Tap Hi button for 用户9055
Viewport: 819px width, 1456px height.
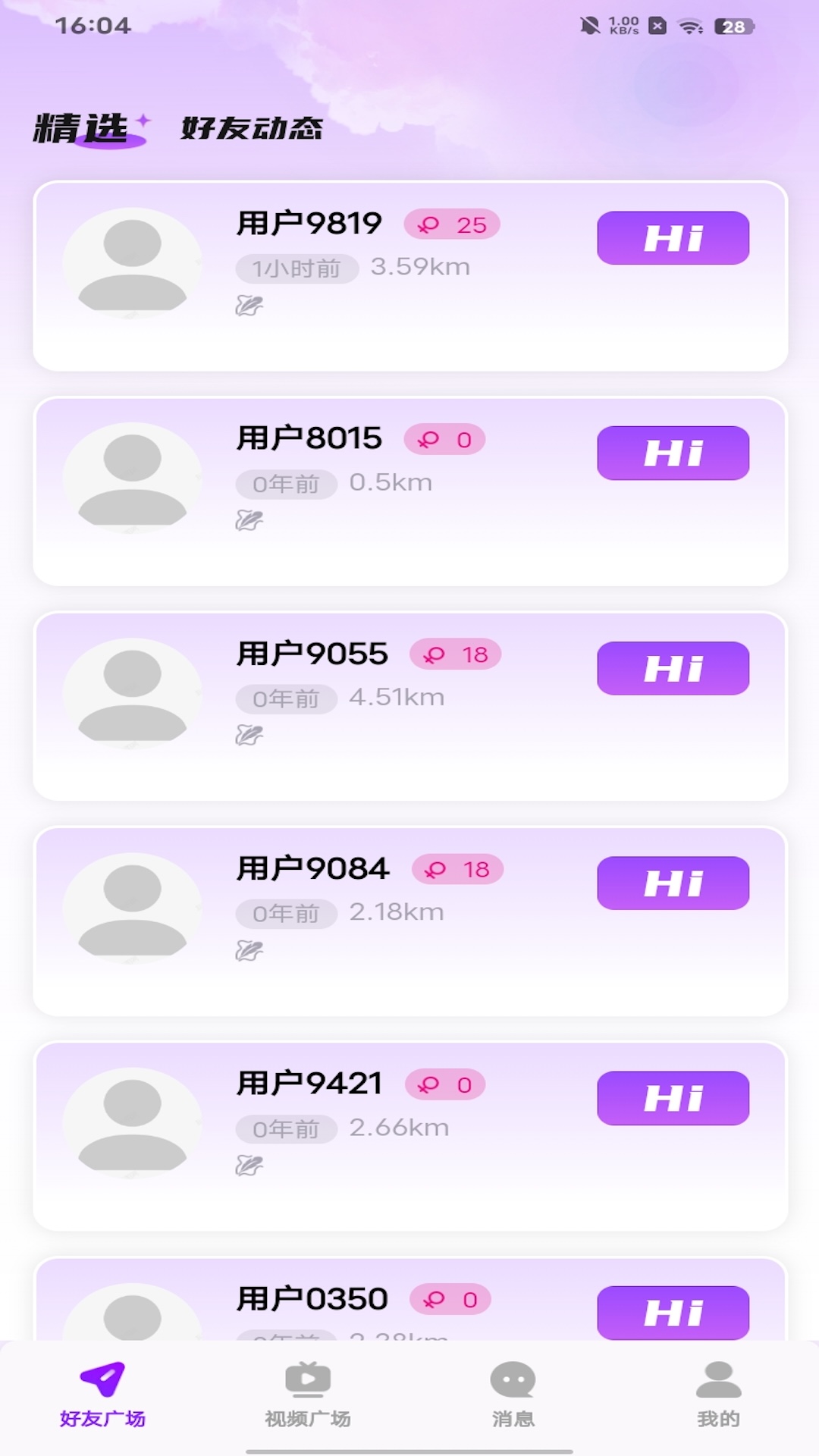pos(673,668)
